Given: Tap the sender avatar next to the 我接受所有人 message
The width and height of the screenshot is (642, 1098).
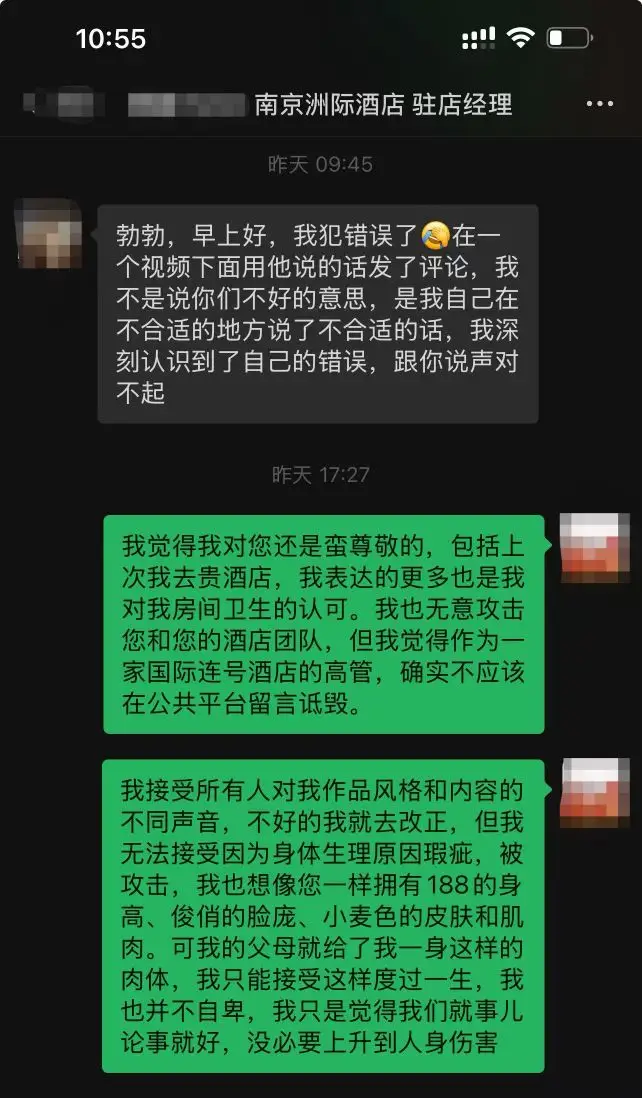Looking at the screenshot, I should click(594, 792).
